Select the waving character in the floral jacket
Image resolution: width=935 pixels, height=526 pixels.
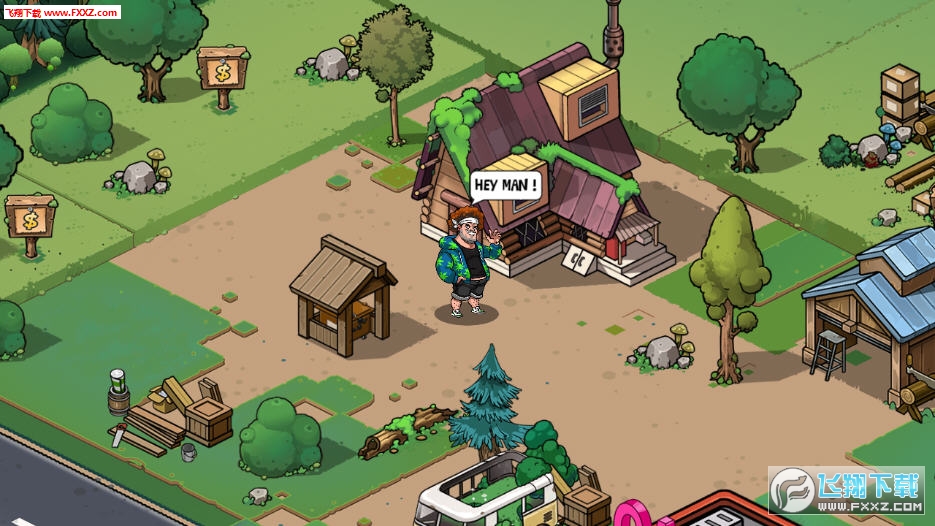point(467,263)
